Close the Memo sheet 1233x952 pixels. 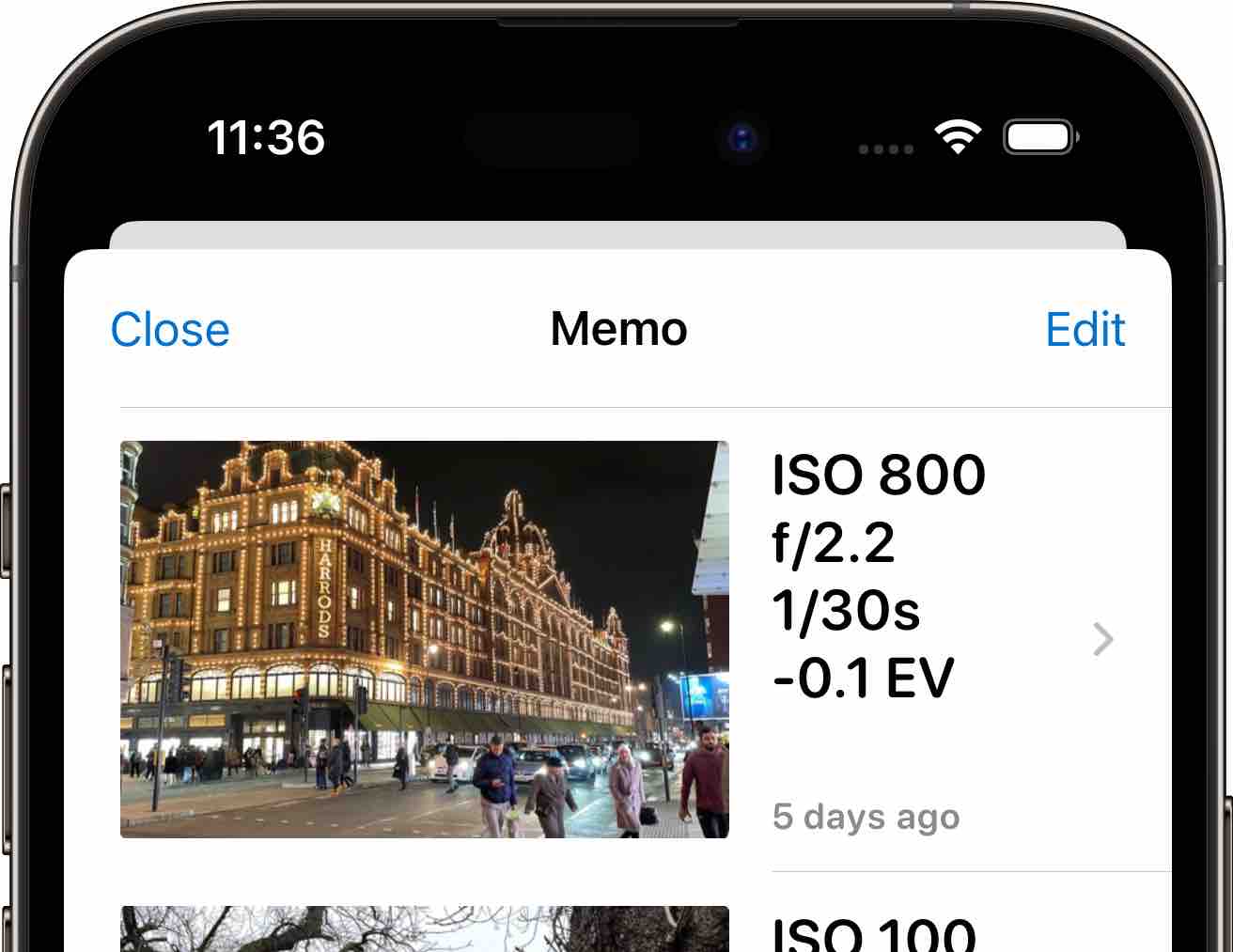[x=170, y=330]
